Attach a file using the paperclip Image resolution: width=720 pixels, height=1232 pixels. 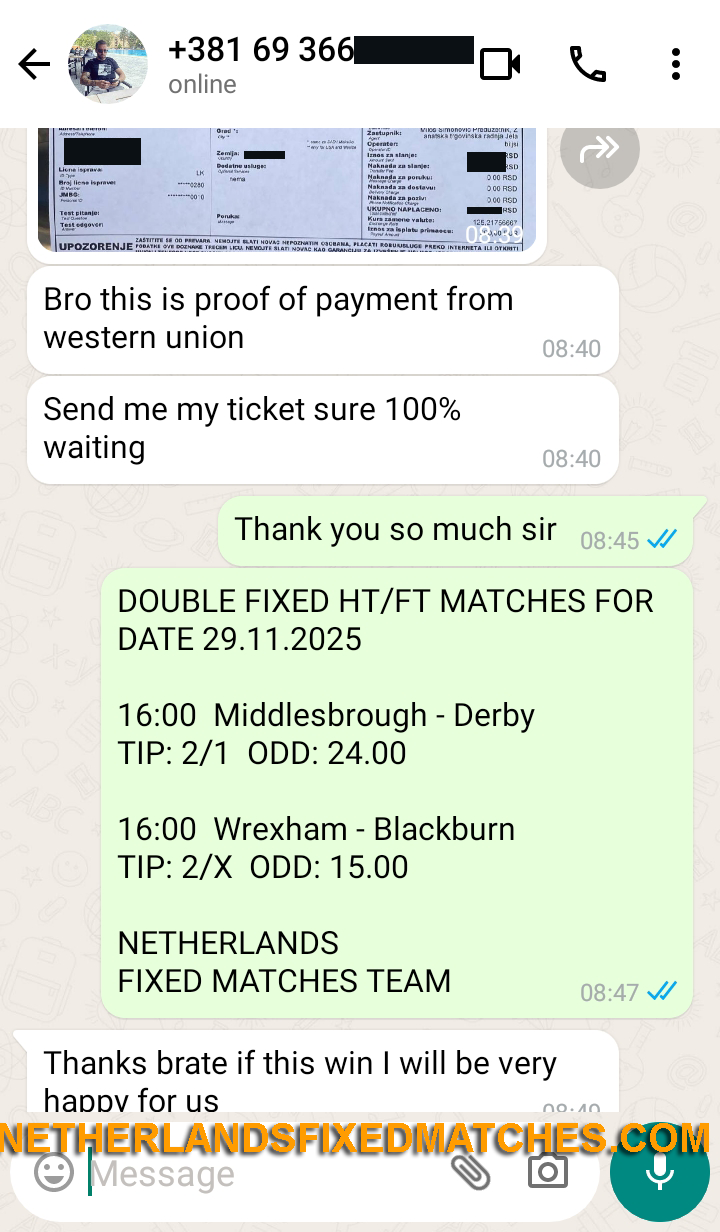click(471, 1174)
